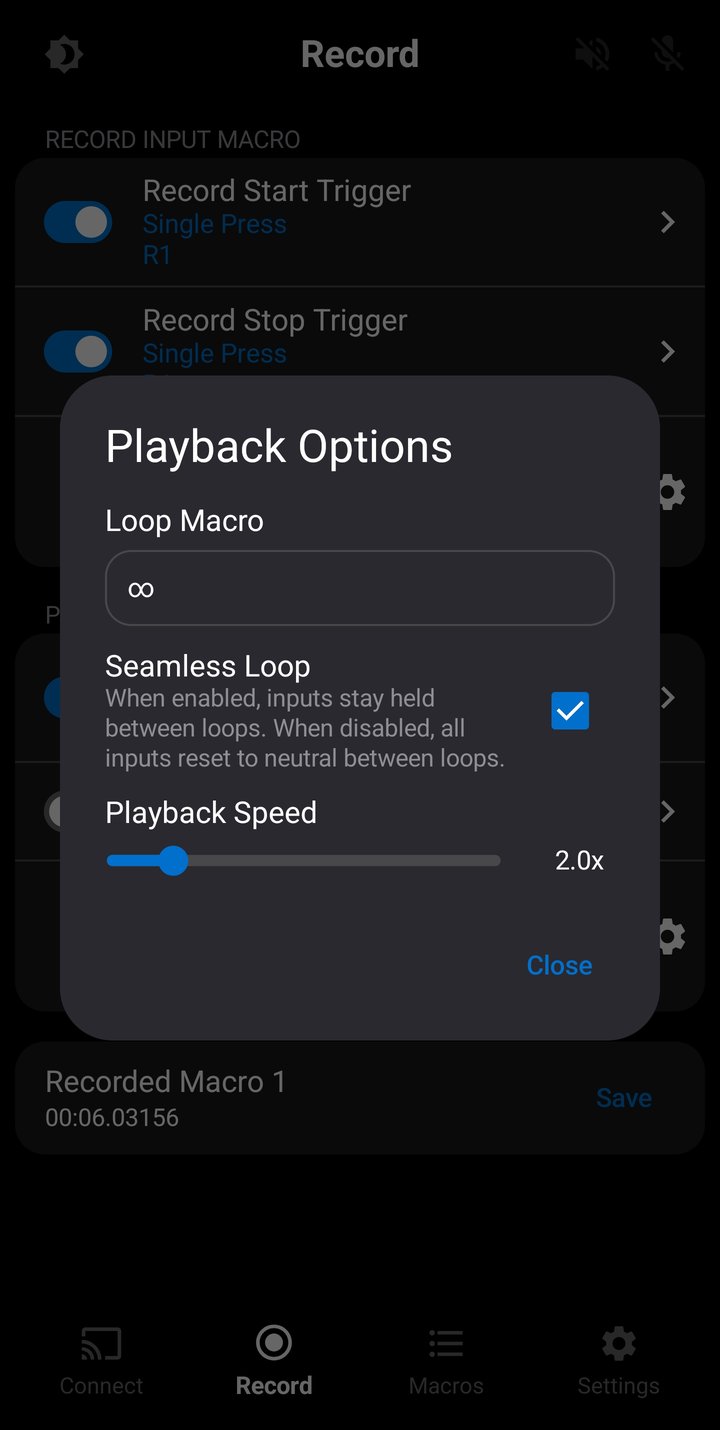
Task: Open settings gear next to Seamless Loop panel
Action: pyautogui.click(x=669, y=491)
